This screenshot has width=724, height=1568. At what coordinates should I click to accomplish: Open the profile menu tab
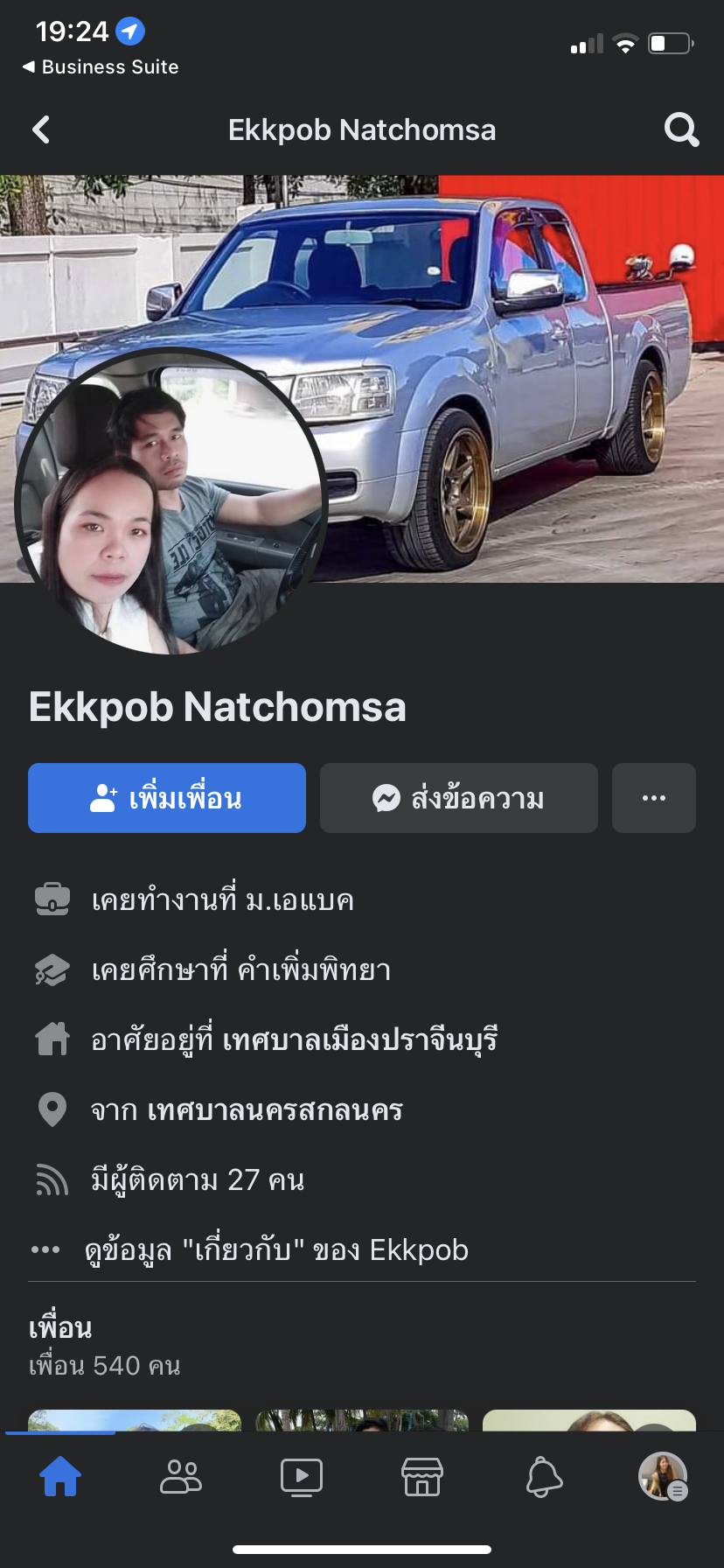(x=663, y=1477)
